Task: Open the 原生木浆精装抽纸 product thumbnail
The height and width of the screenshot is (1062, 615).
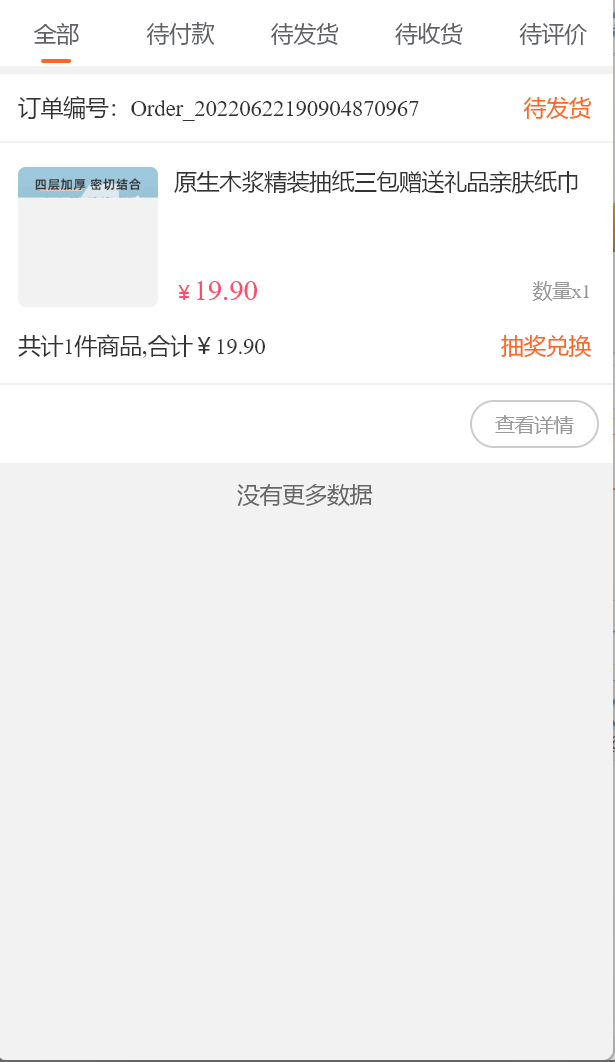Action: pyautogui.click(x=88, y=237)
